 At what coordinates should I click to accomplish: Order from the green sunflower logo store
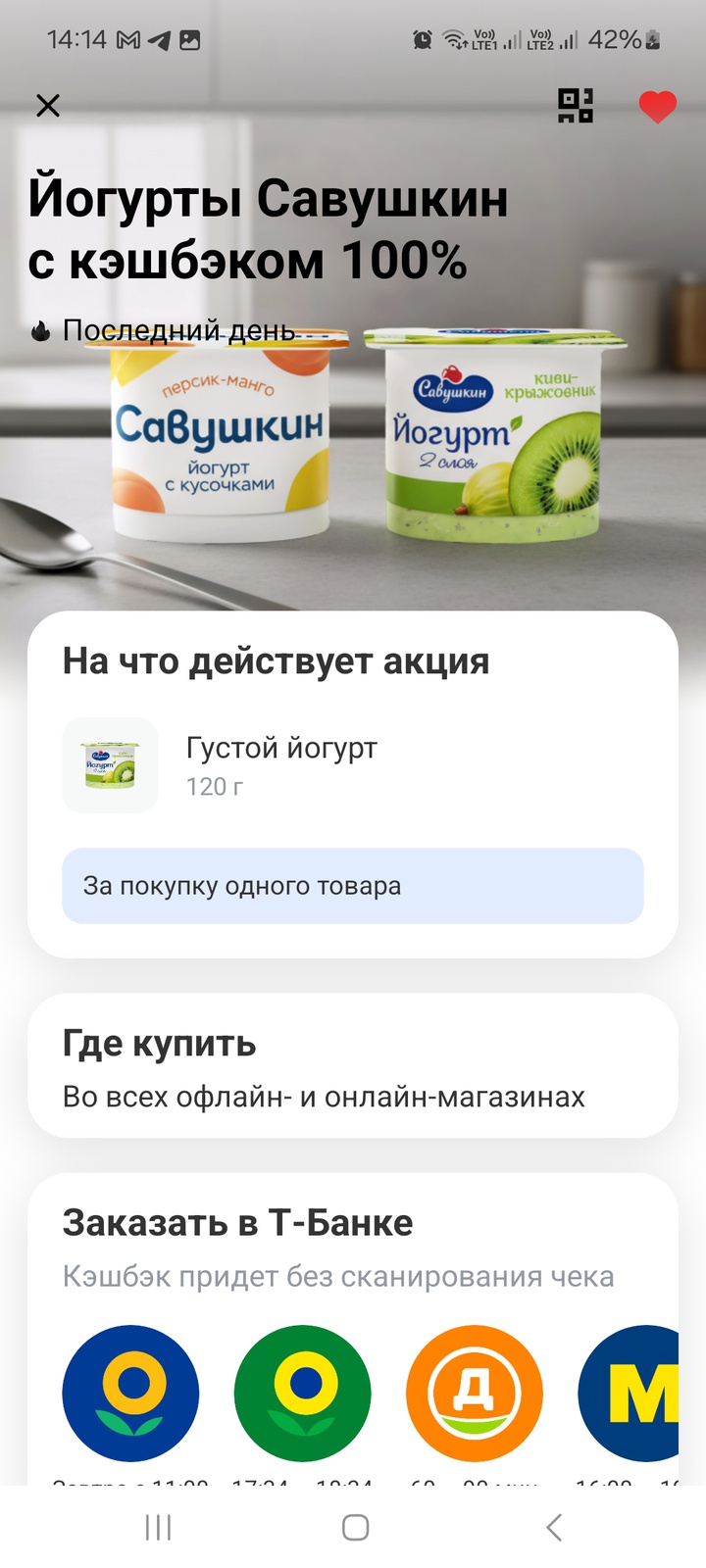click(x=302, y=1394)
